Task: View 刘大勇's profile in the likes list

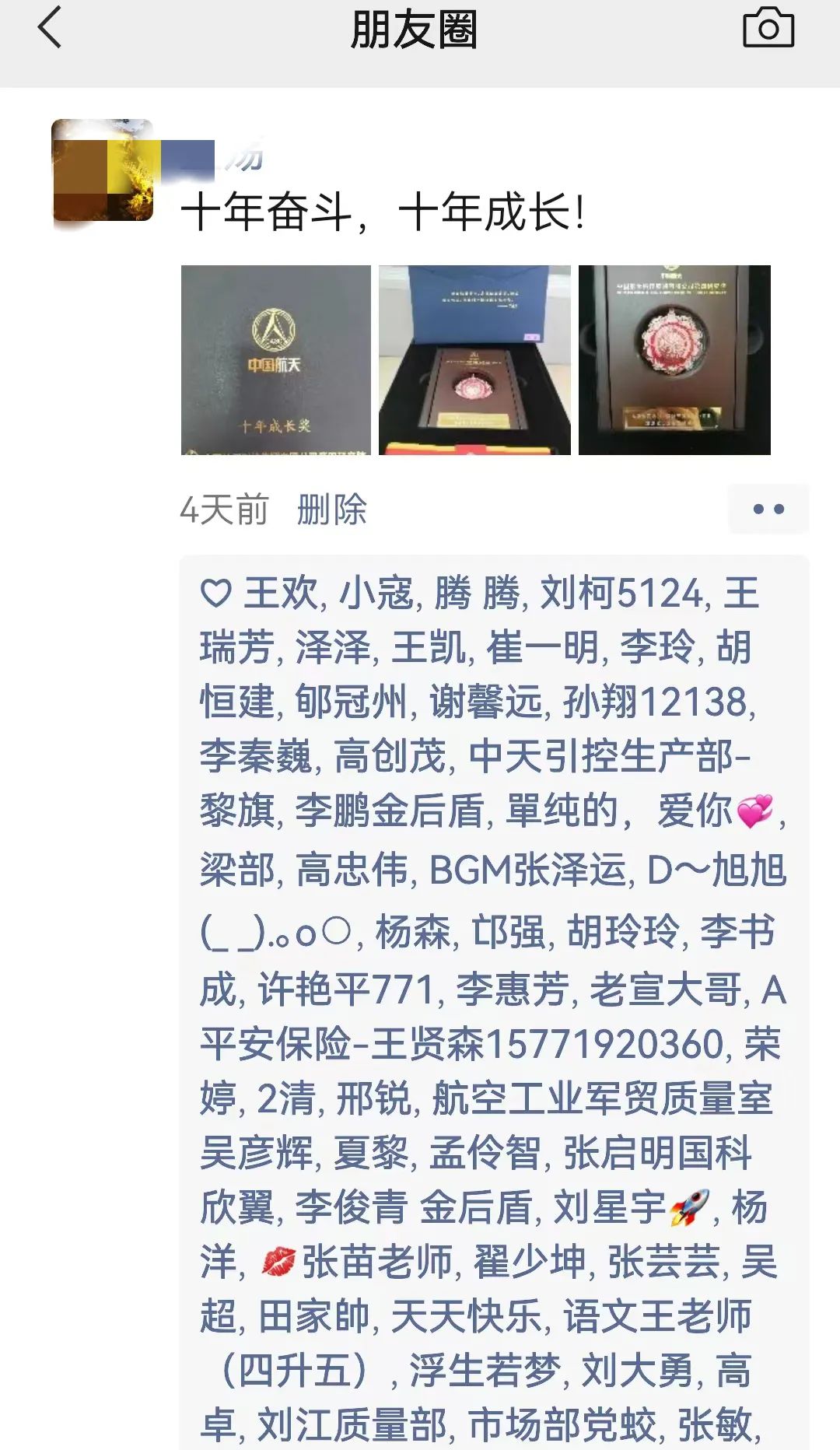Action: [x=637, y=1371]
